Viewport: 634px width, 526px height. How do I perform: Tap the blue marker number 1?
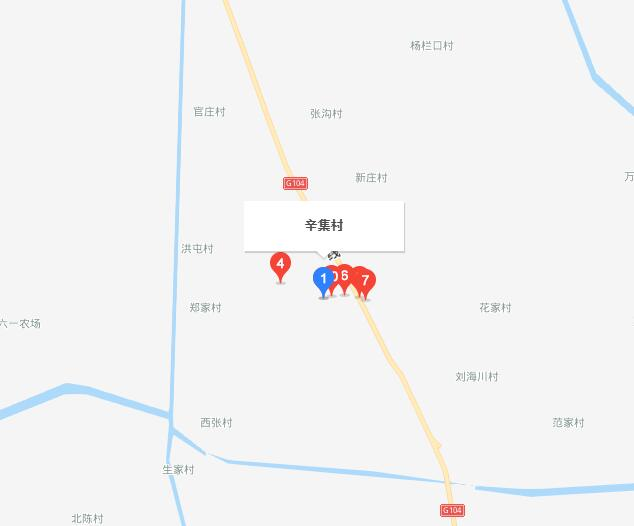tap(322, 279)
